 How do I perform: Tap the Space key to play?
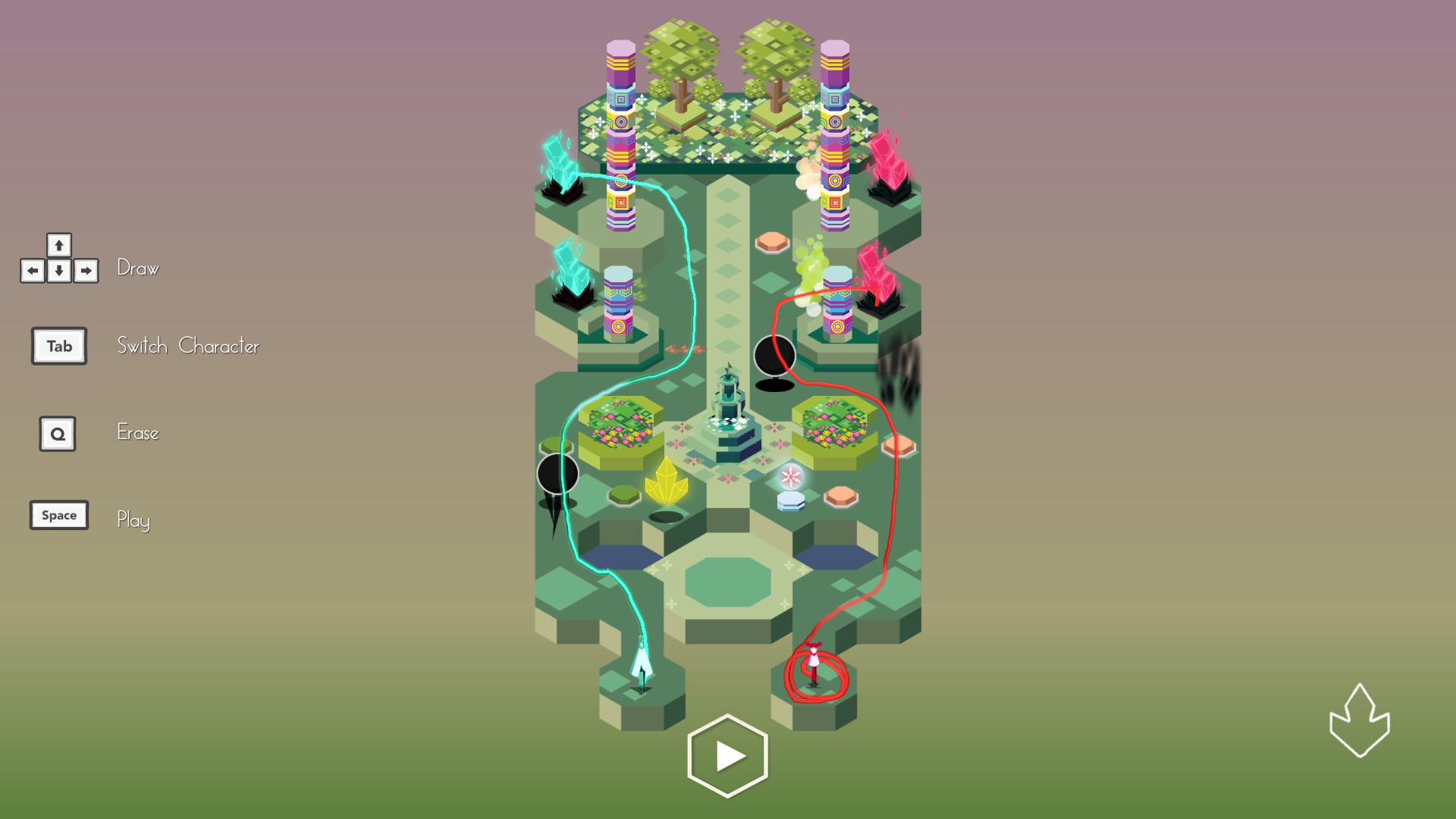[x=59, y=516]
